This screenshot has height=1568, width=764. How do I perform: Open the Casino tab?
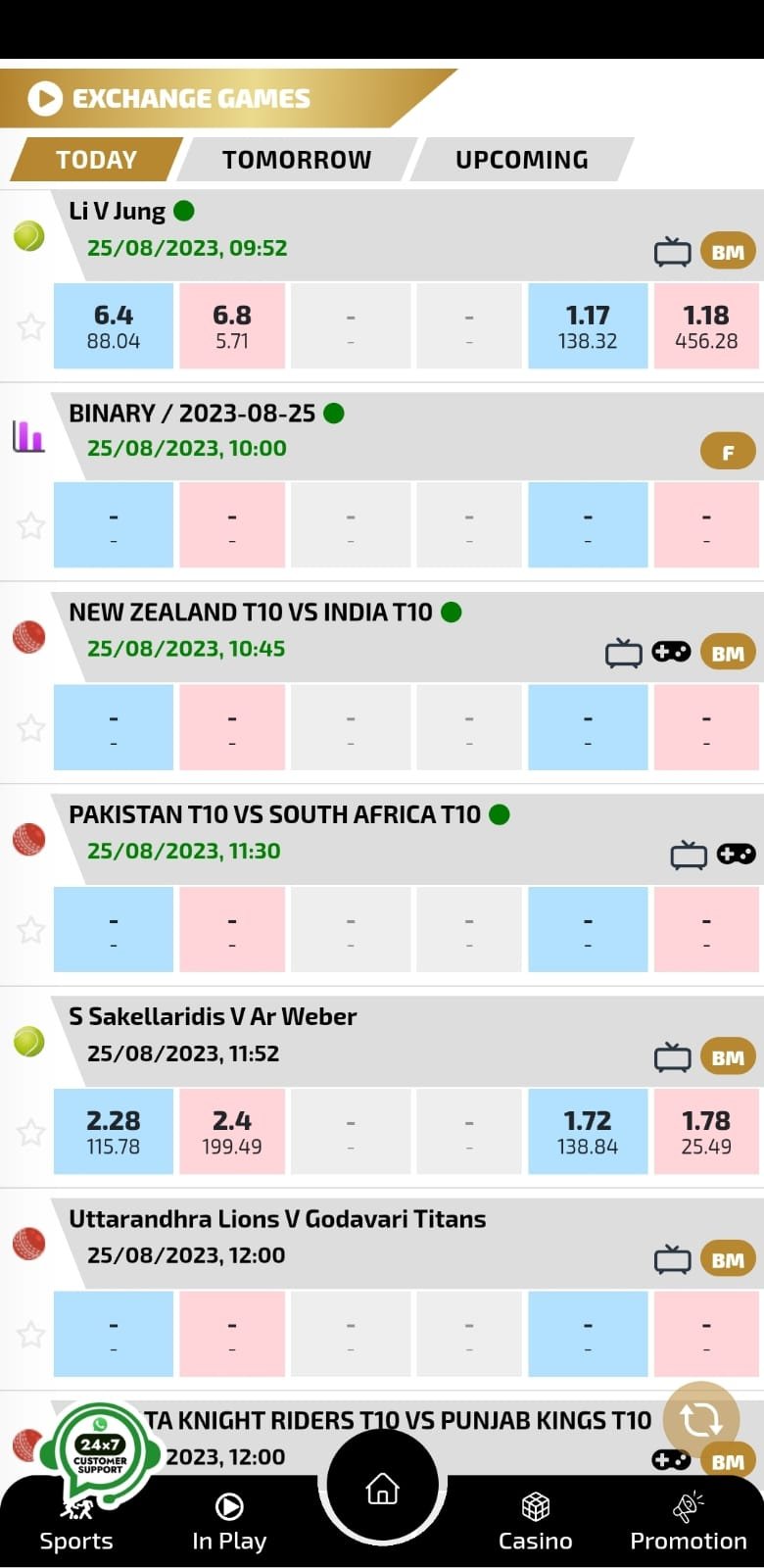tap(535, 1522)
